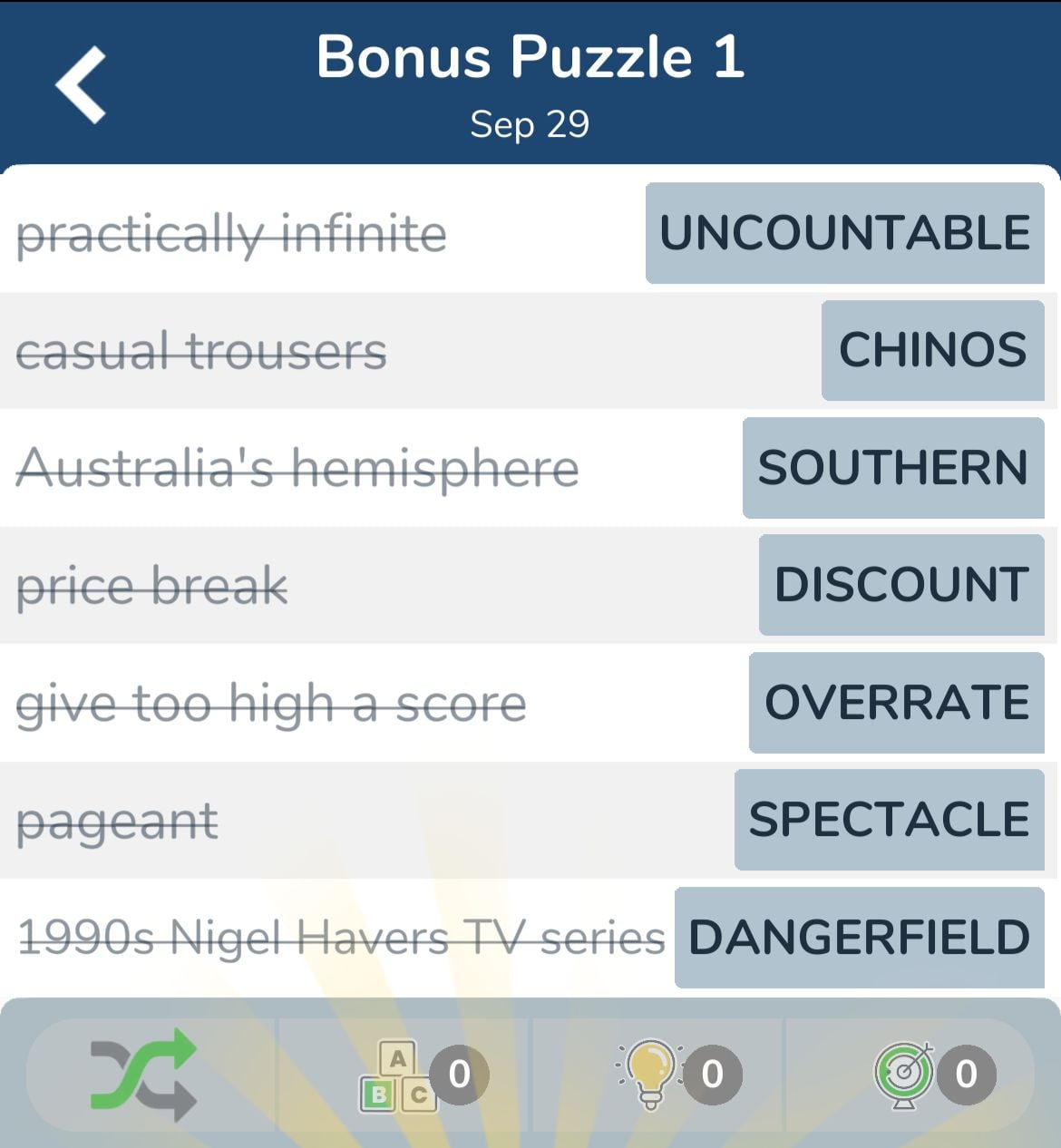Tap the SOUTHERN answer tile
Screen dimensions: 1061x1148
pyautogui.click(x=893, y=468)
